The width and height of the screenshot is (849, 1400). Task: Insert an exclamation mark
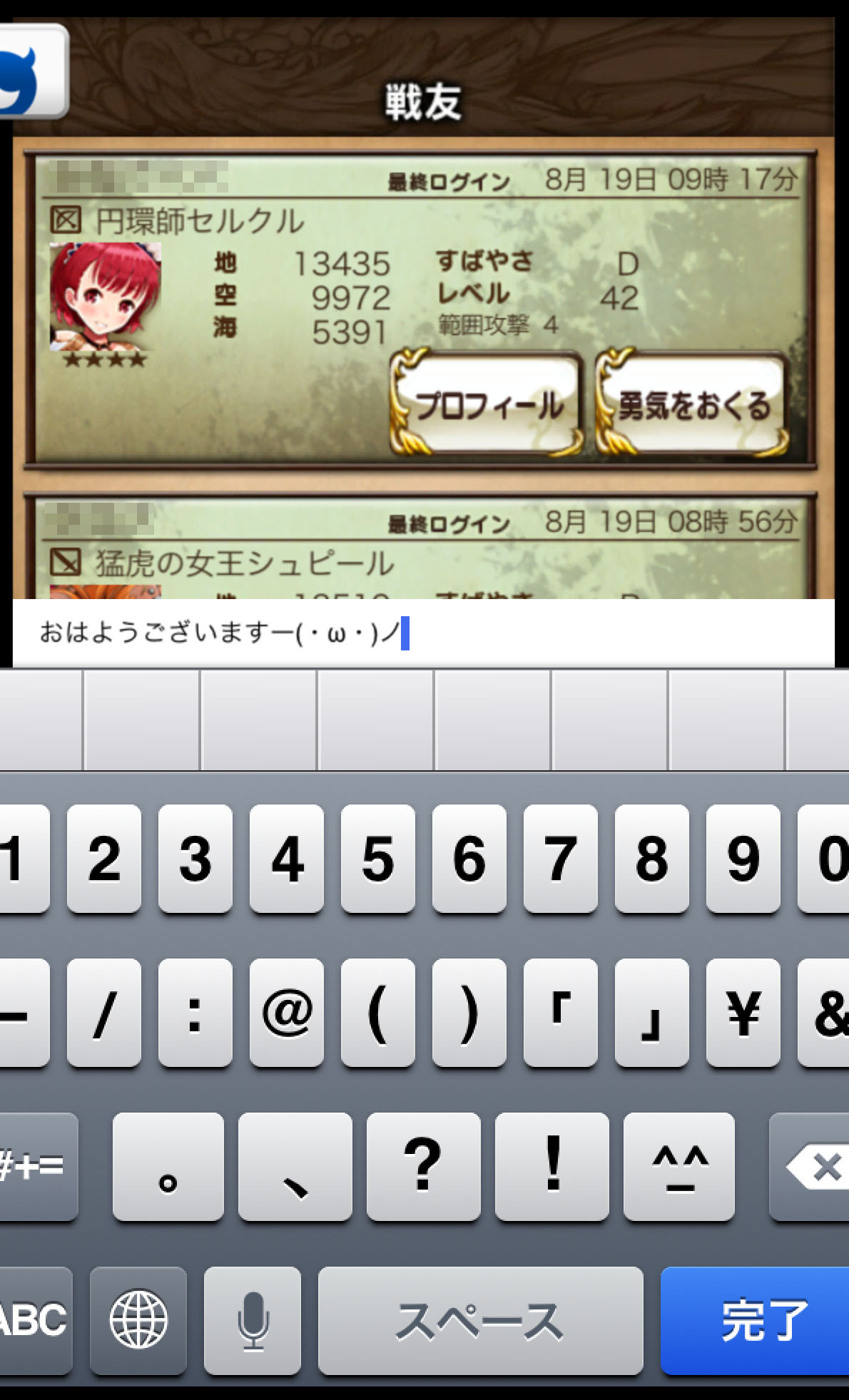[x=551, y=1167]
